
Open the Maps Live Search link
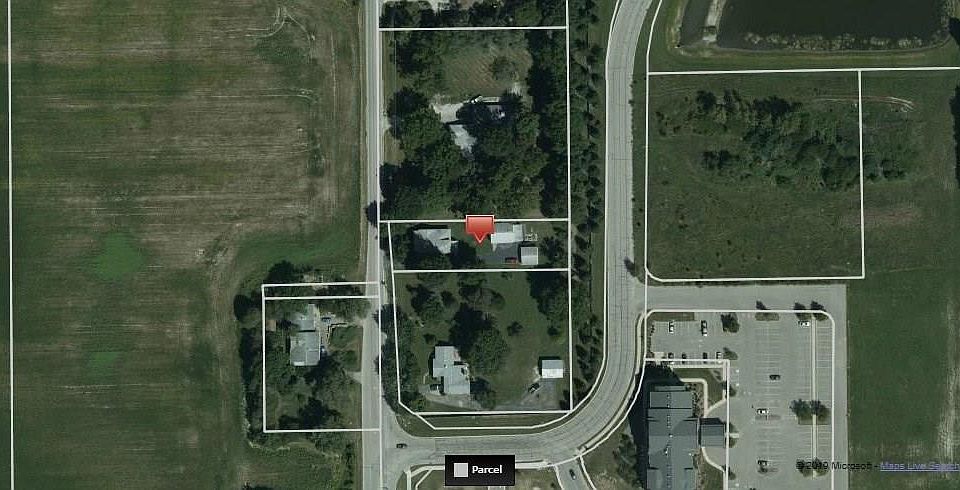tap(918, 466)
